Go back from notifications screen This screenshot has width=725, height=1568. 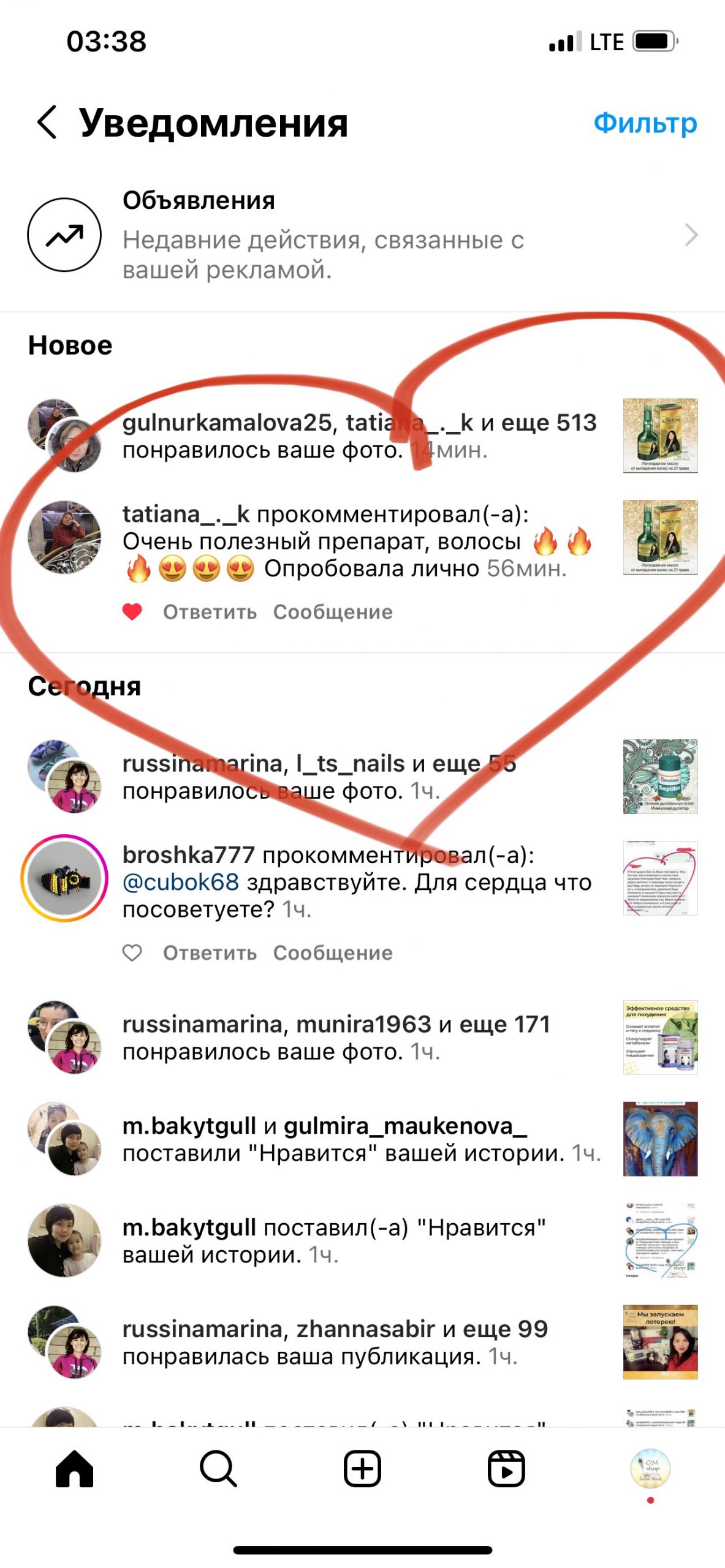[47, 122]
